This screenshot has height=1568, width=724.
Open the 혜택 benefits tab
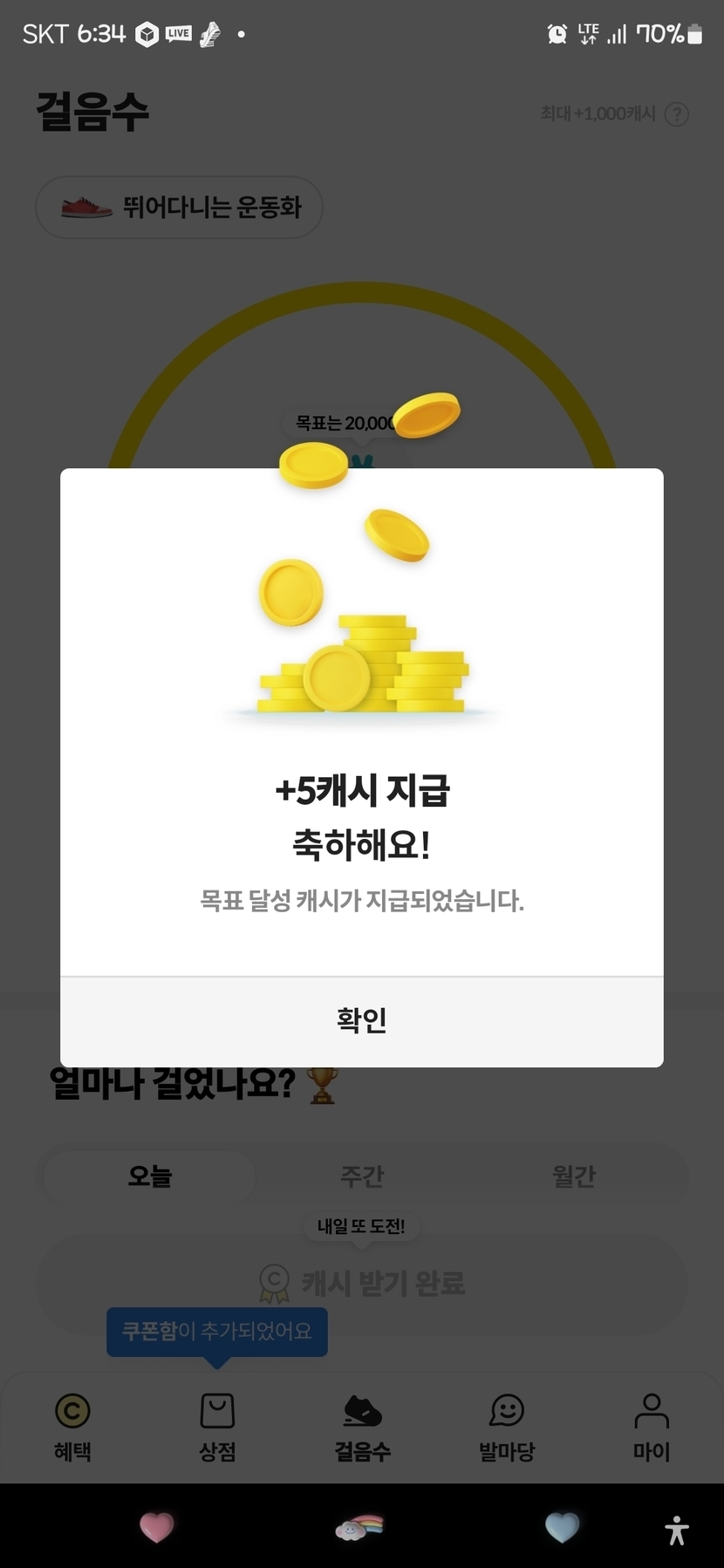tap(72, 1426)
